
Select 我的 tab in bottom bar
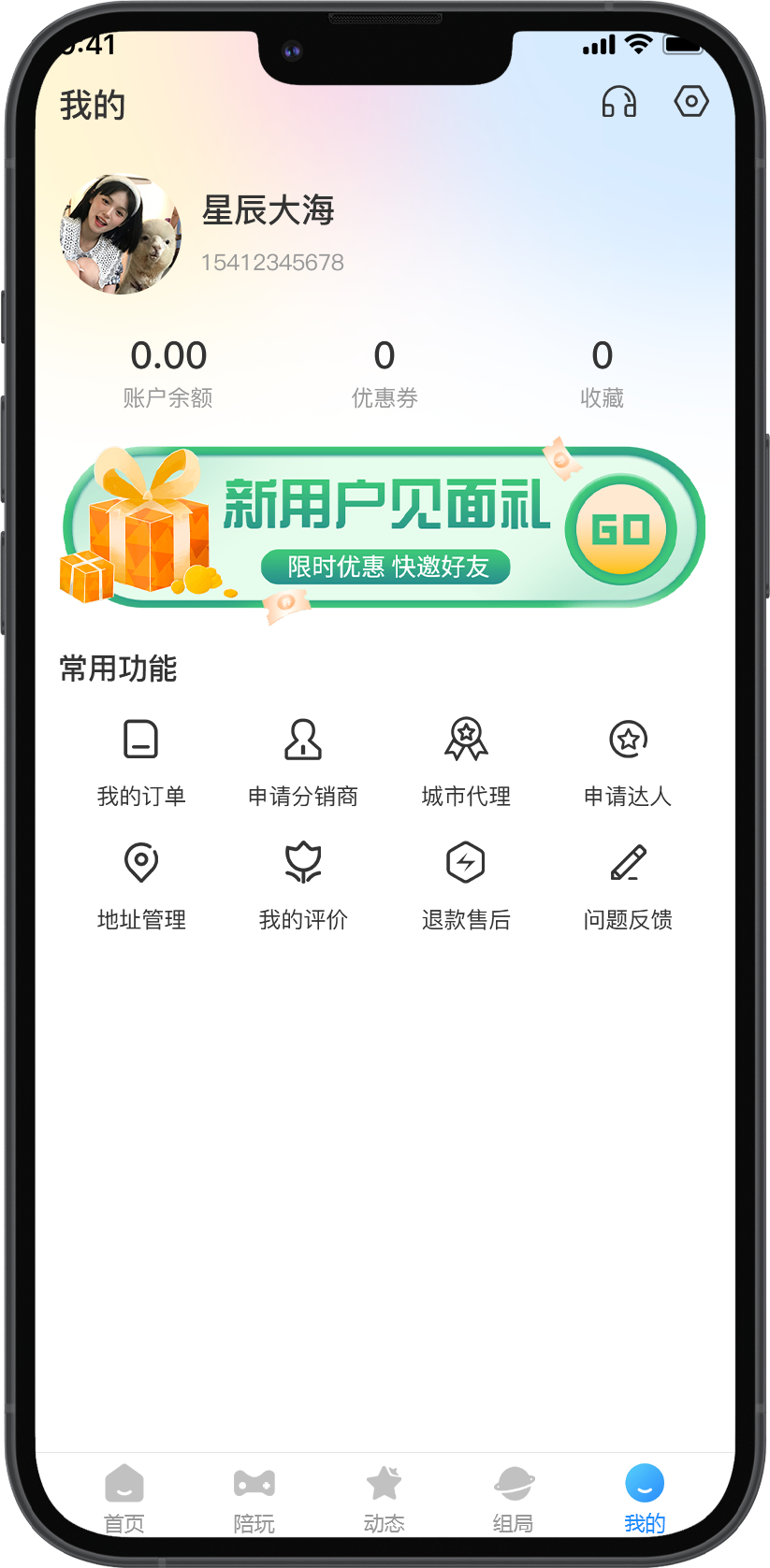[x=645, y=1497]
